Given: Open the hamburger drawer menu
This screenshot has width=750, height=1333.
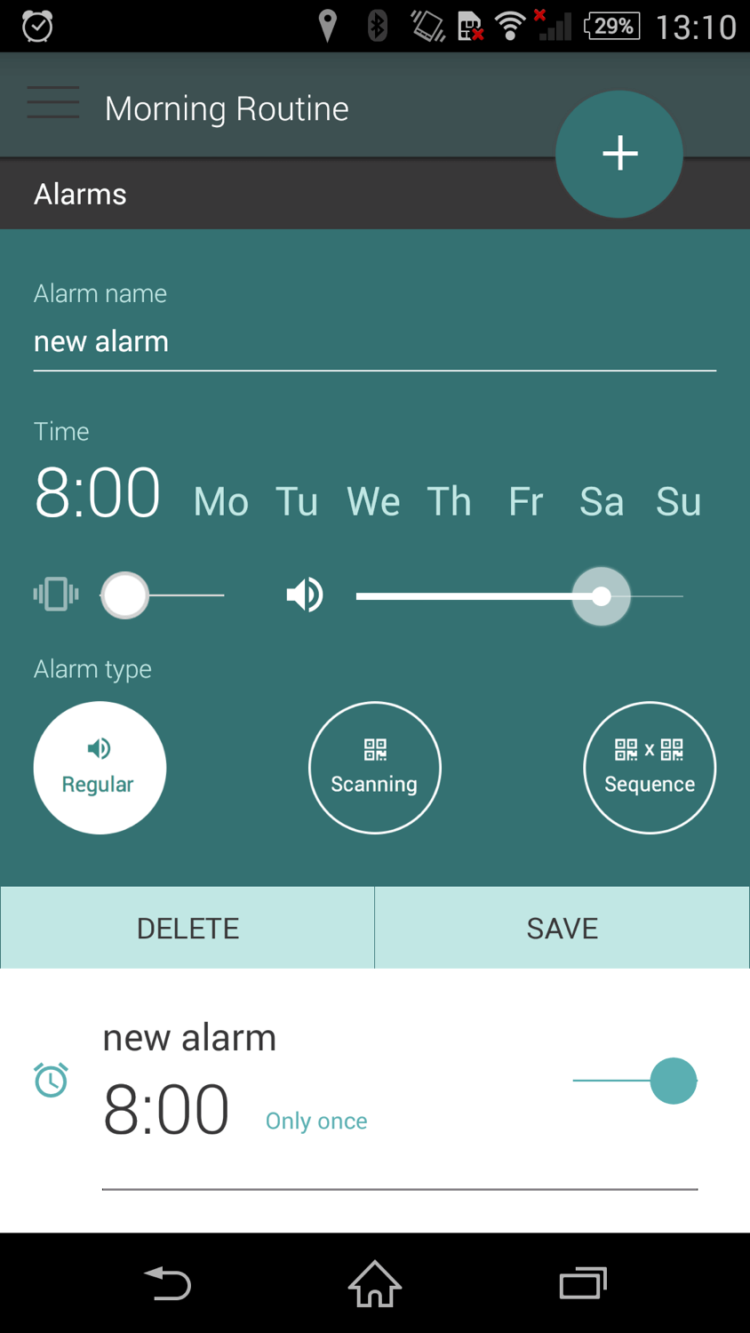Looking at the screenshot, I should [53, 103].
